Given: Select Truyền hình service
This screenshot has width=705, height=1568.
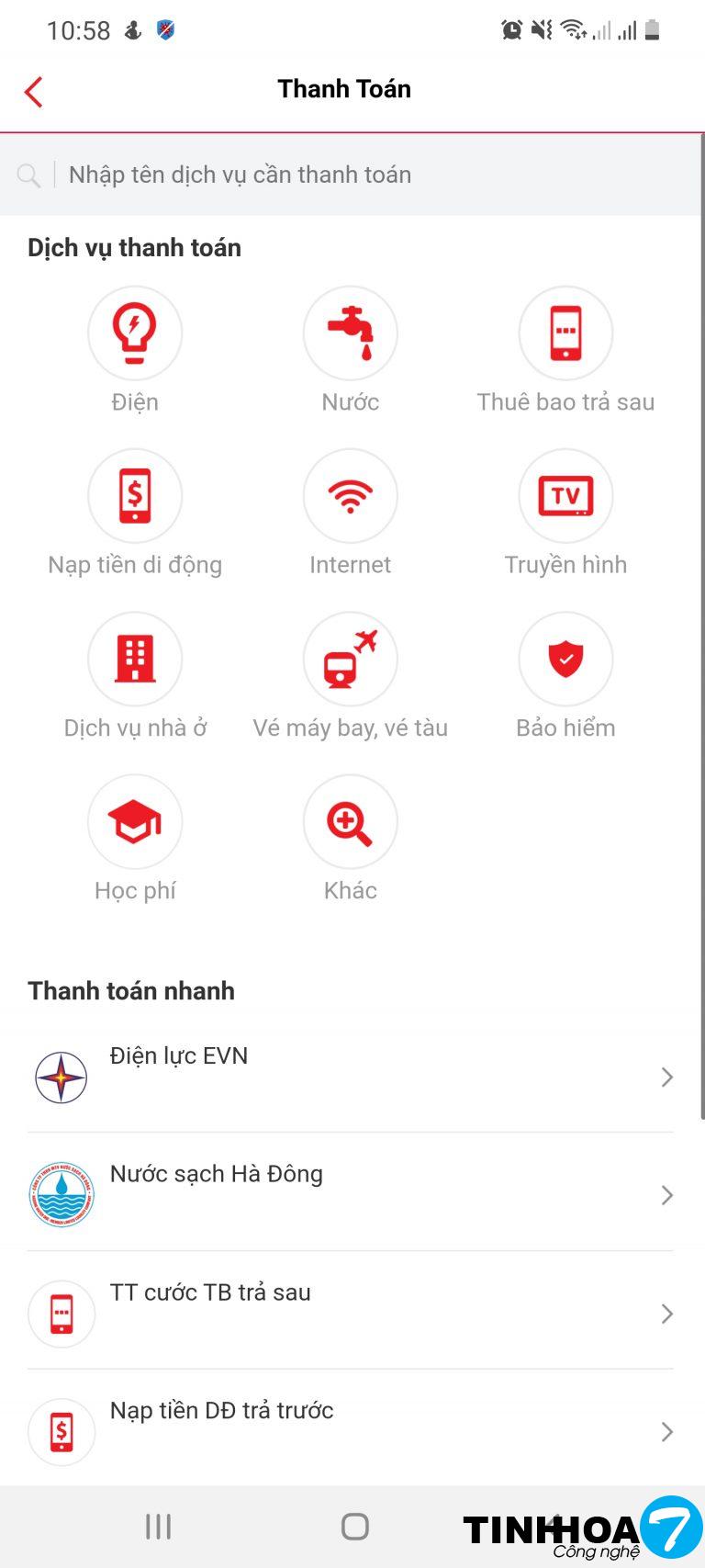Looking at the screenshot, I should click(x=565, y=496).
